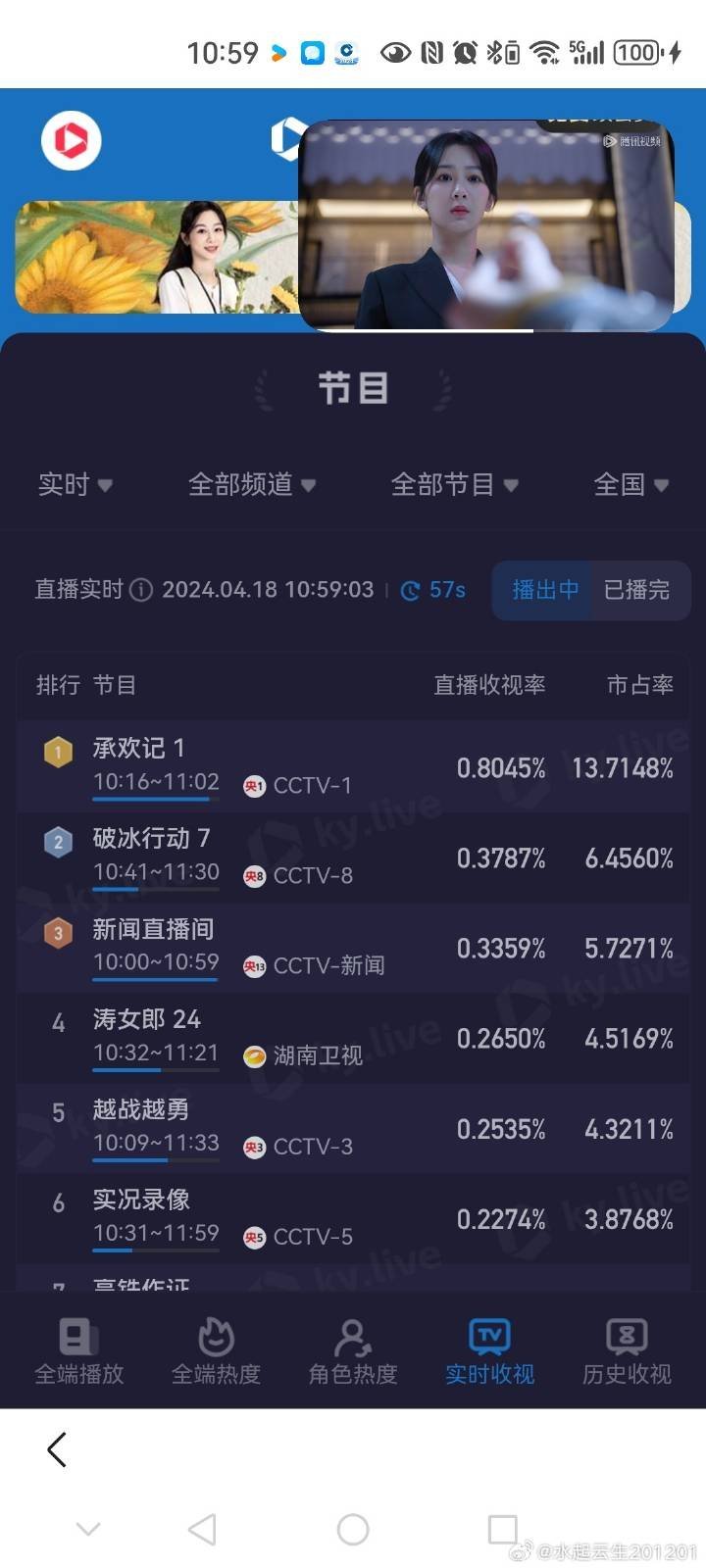Screen dimensions: 706x1568
Task: Go to the 角色热度 tab
Action: point(353,1352)
